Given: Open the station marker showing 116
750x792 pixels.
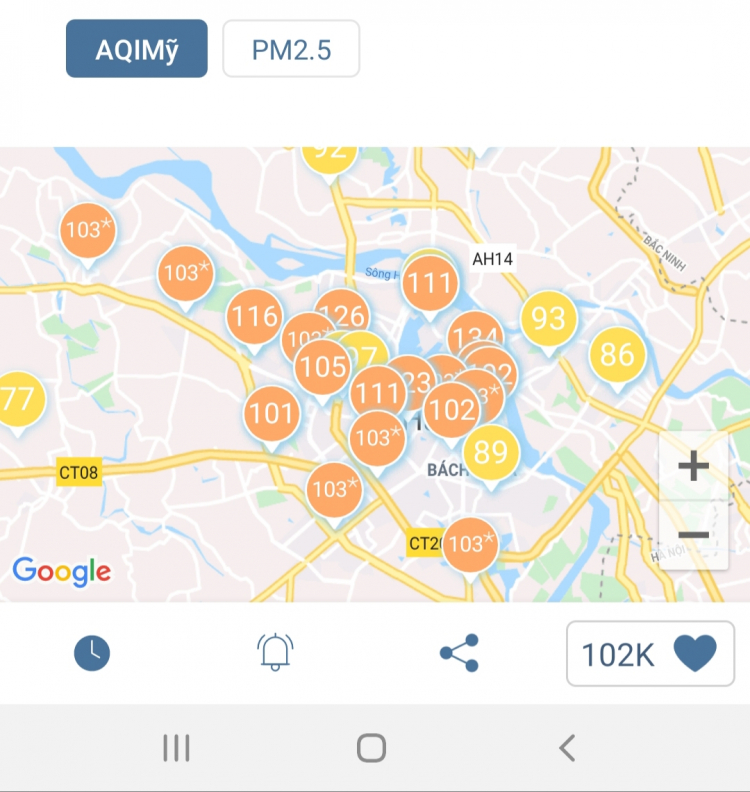Looking at the screenshot, I should coord(254,317).
